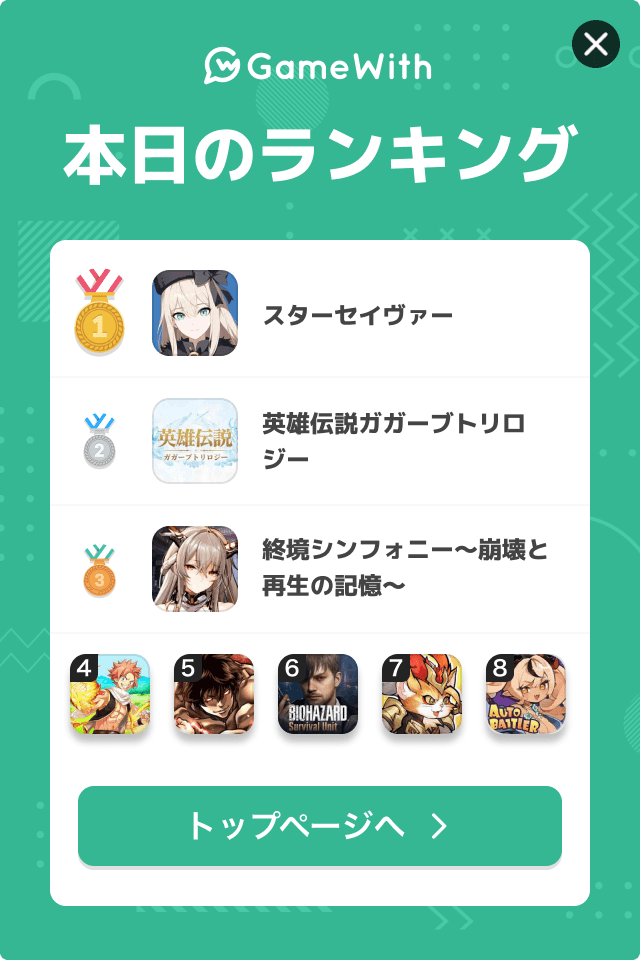The height and width of the screenshot is (960, 640).
Task: Open the Auto Battler game ranked 8
Action: point(526,694)
